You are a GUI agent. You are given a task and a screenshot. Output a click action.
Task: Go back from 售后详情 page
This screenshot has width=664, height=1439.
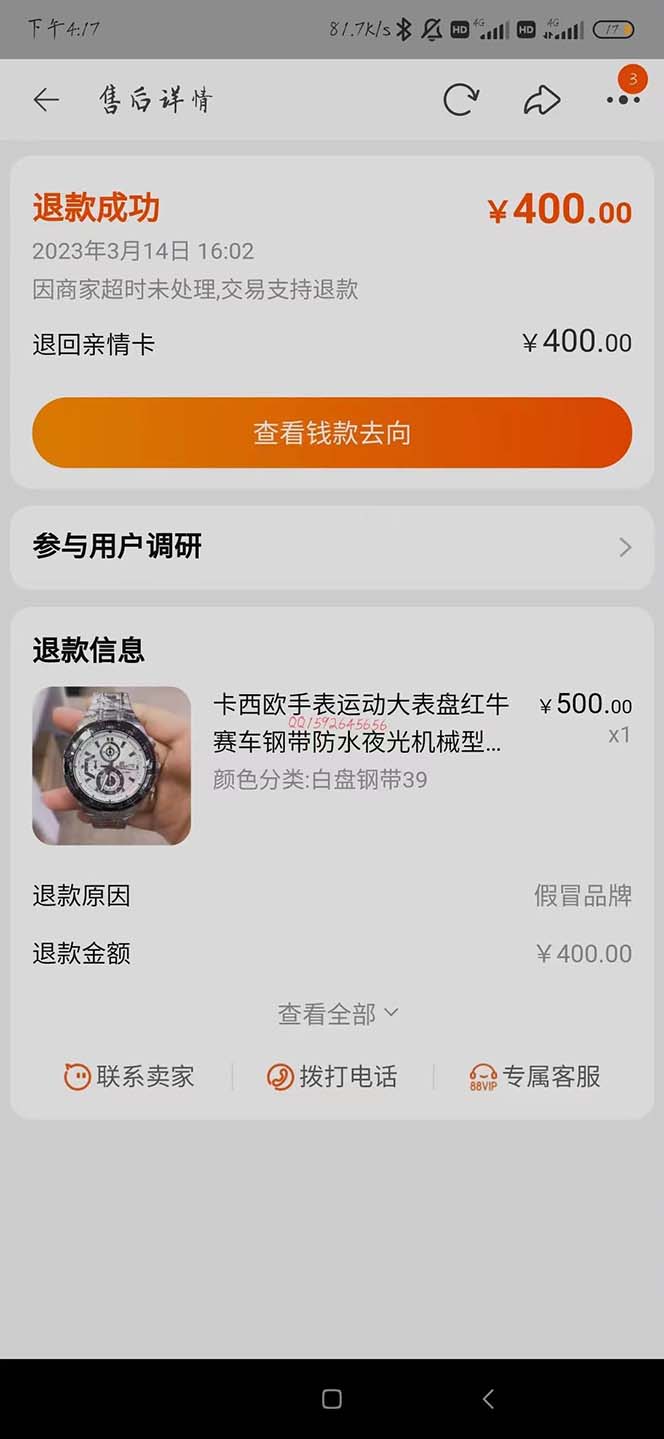(x=46, y=99)
